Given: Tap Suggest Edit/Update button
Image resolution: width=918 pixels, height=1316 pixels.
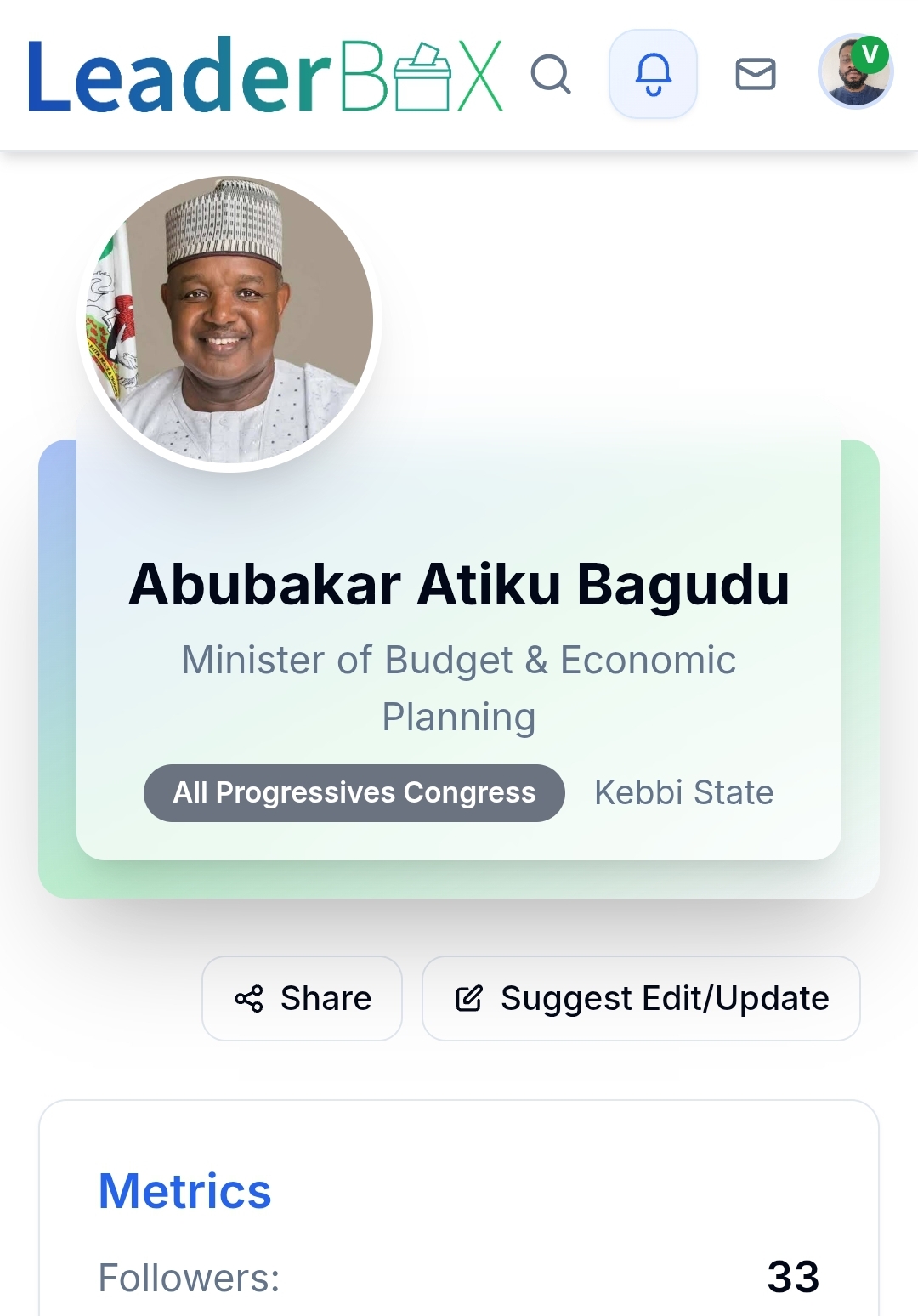Looking at the screenshot, I should pos(641,998).
